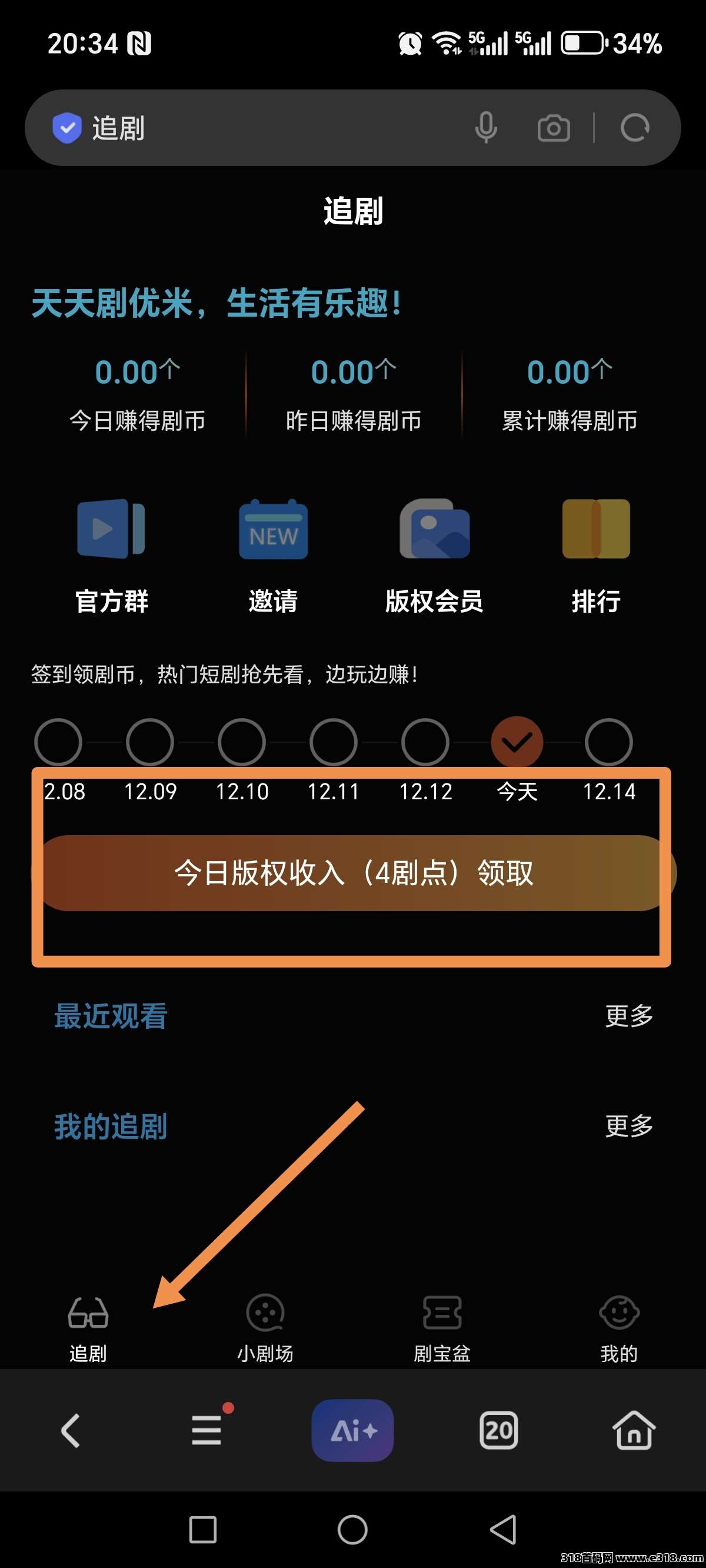See more in 我的追剧
Viewport: 706px width, 1568px height.
point(629,1125)
